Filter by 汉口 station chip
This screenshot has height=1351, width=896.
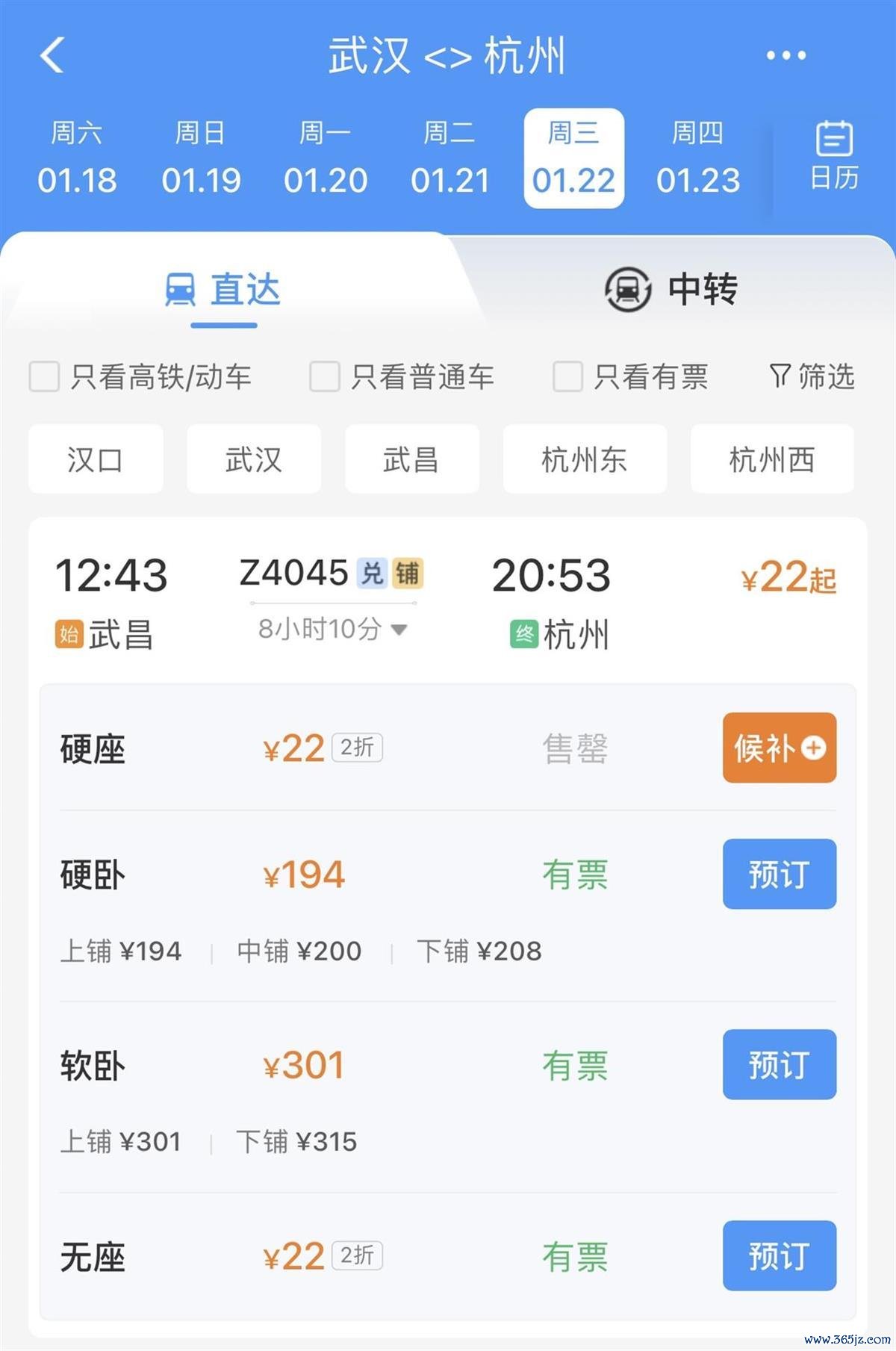click(x=96, y=459)
